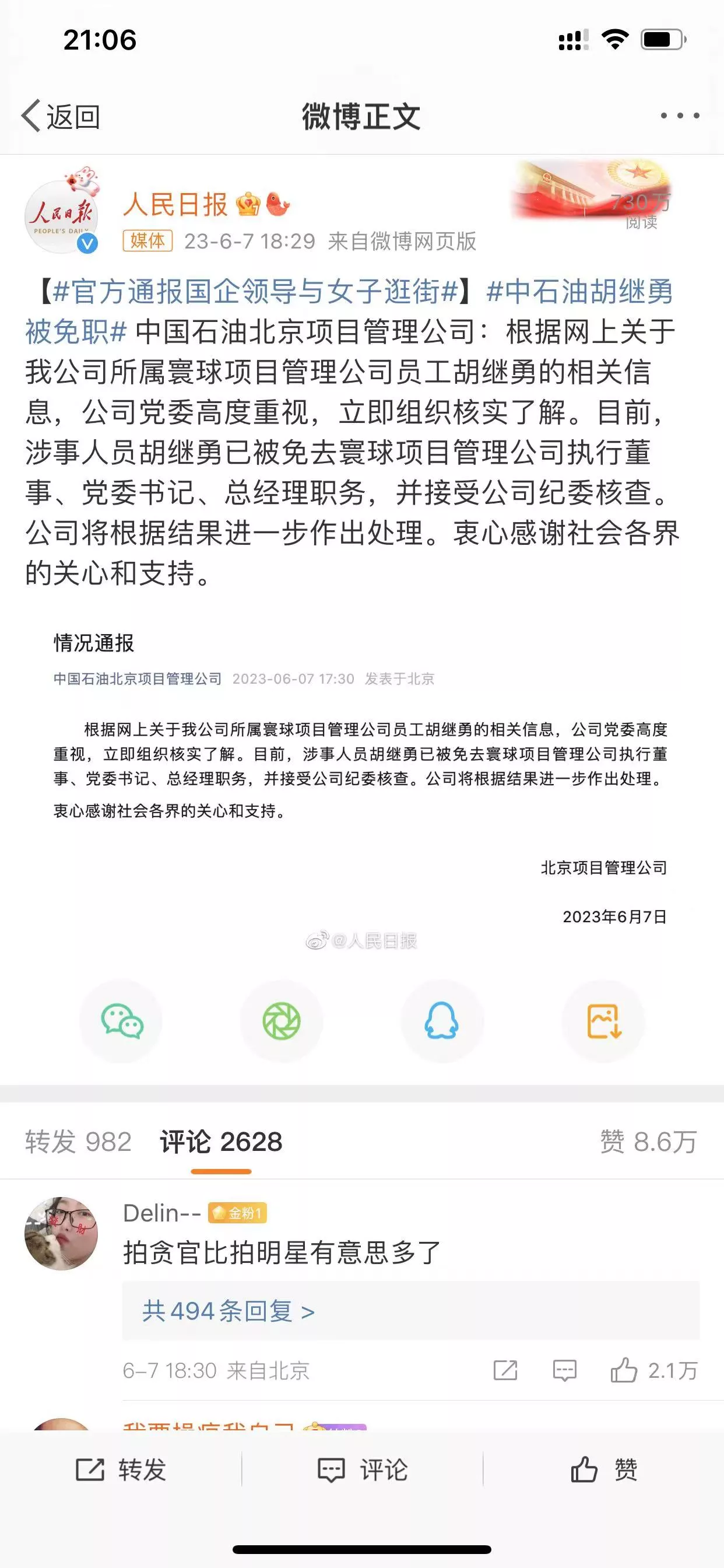
Task: Switch to 转发 982 tab
Action: (x=79, y=1142)
